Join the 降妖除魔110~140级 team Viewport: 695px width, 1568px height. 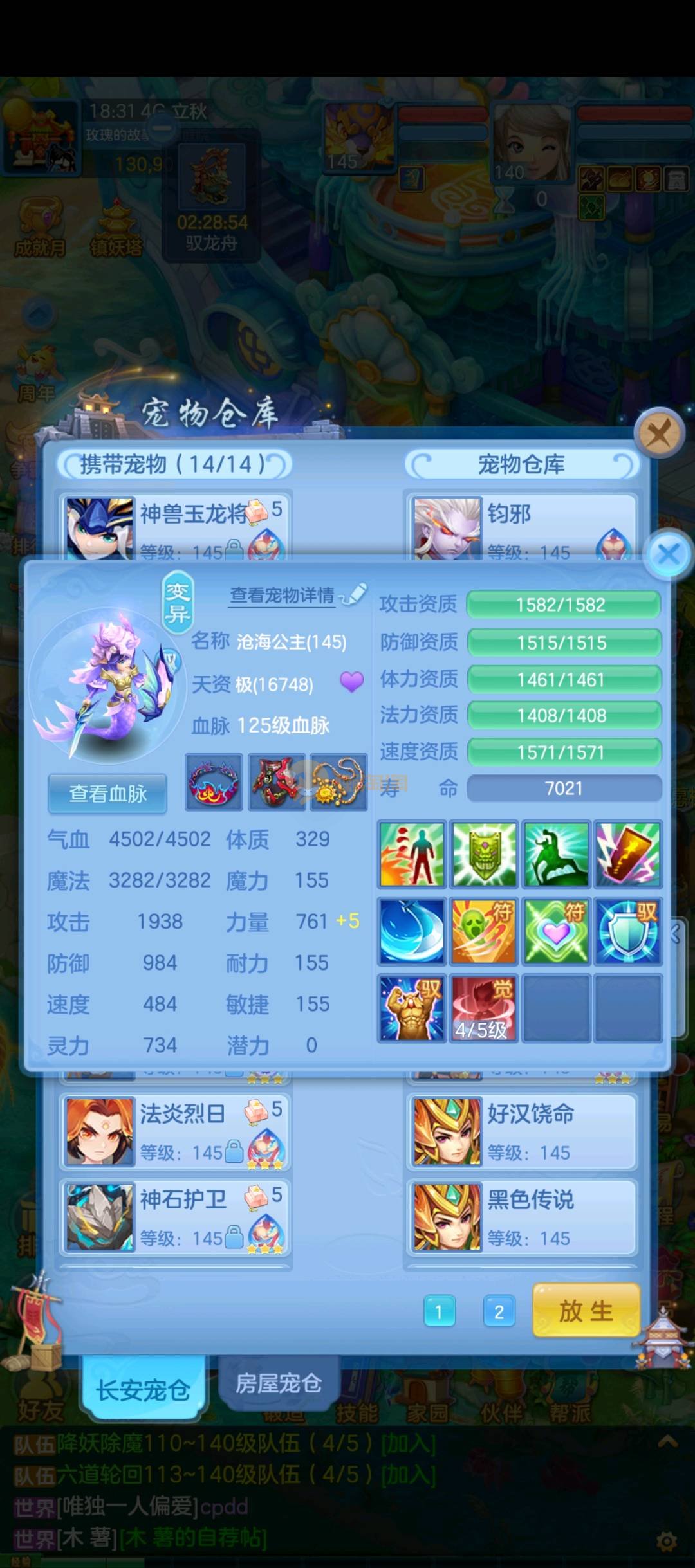[x=409, y=1444]
